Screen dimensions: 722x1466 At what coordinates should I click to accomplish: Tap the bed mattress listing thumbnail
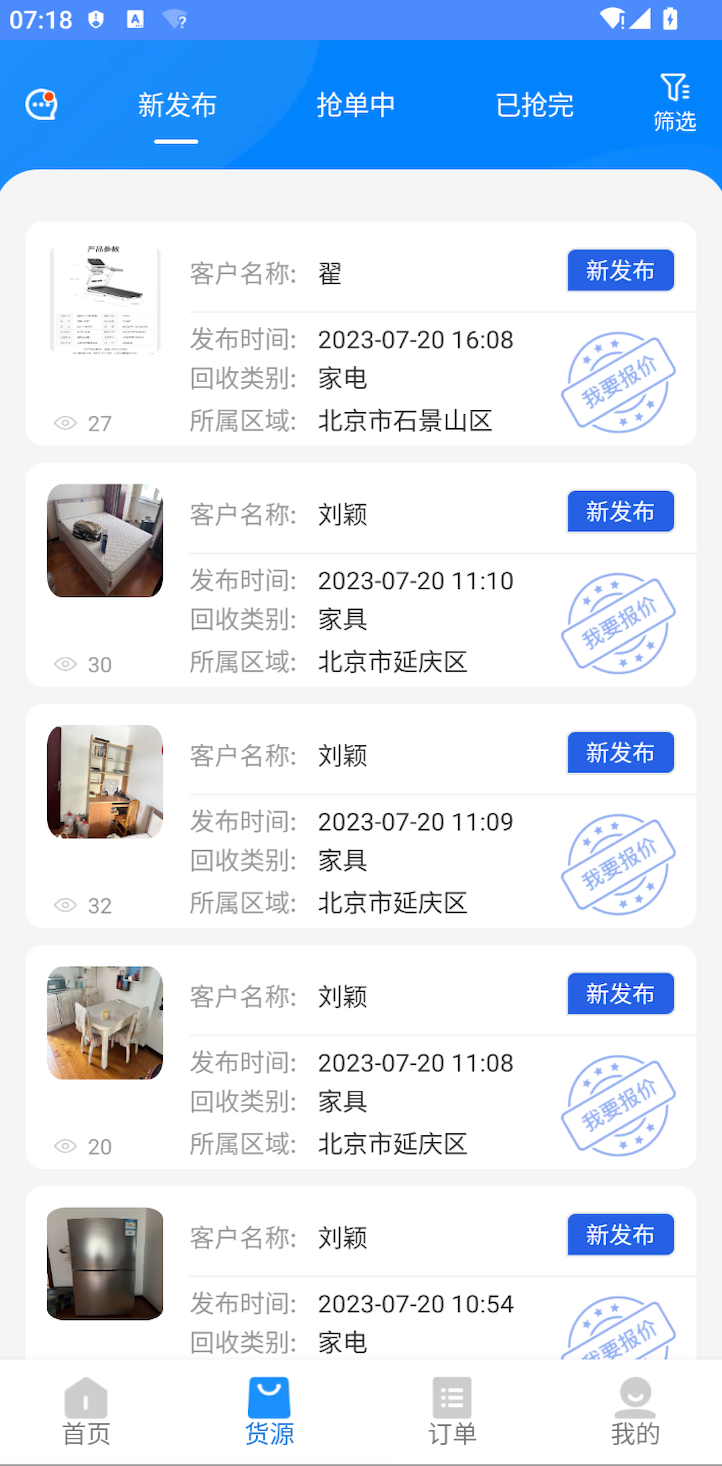pos(104,541)
